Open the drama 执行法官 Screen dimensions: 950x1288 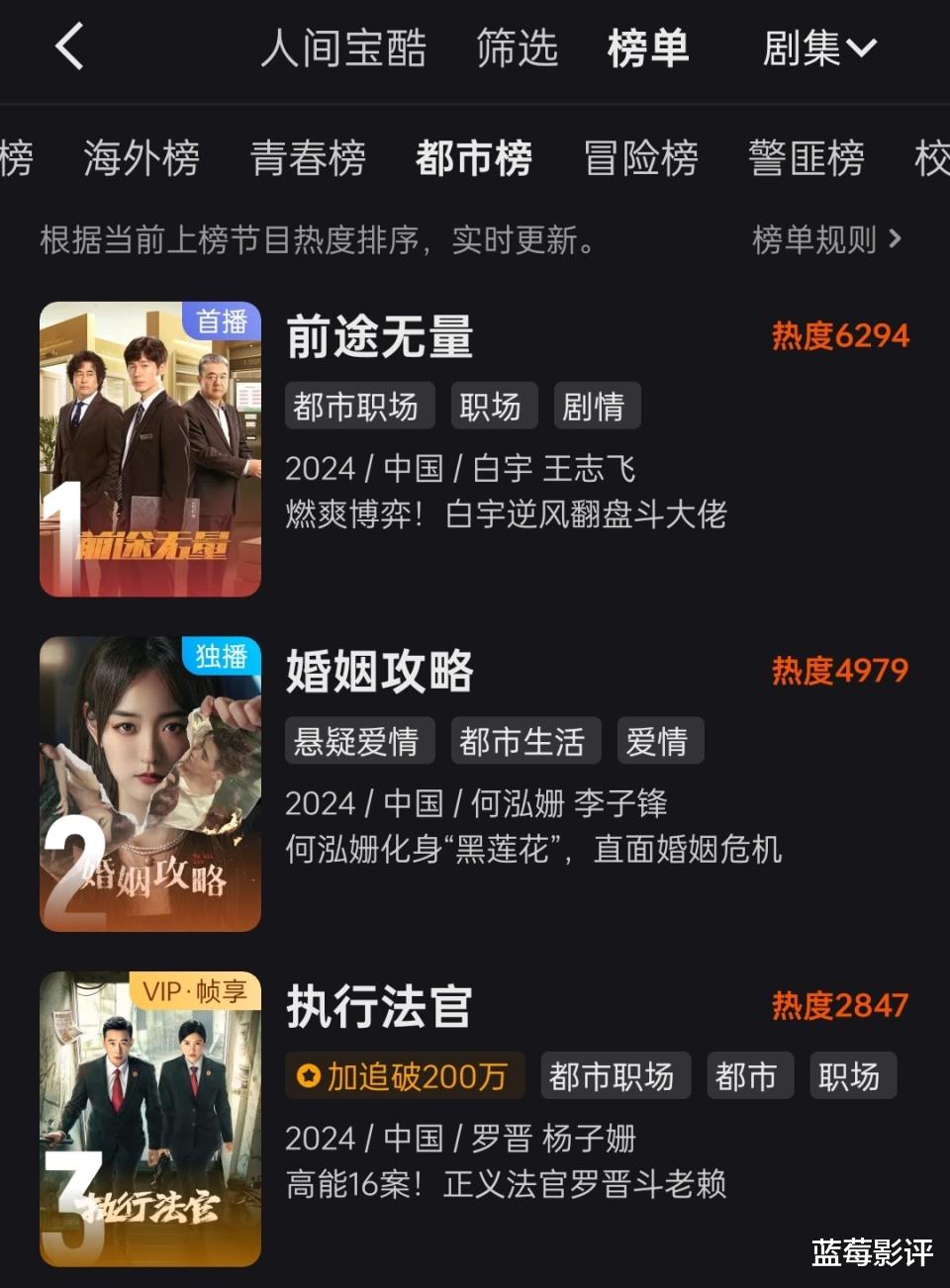point(380,1007)
